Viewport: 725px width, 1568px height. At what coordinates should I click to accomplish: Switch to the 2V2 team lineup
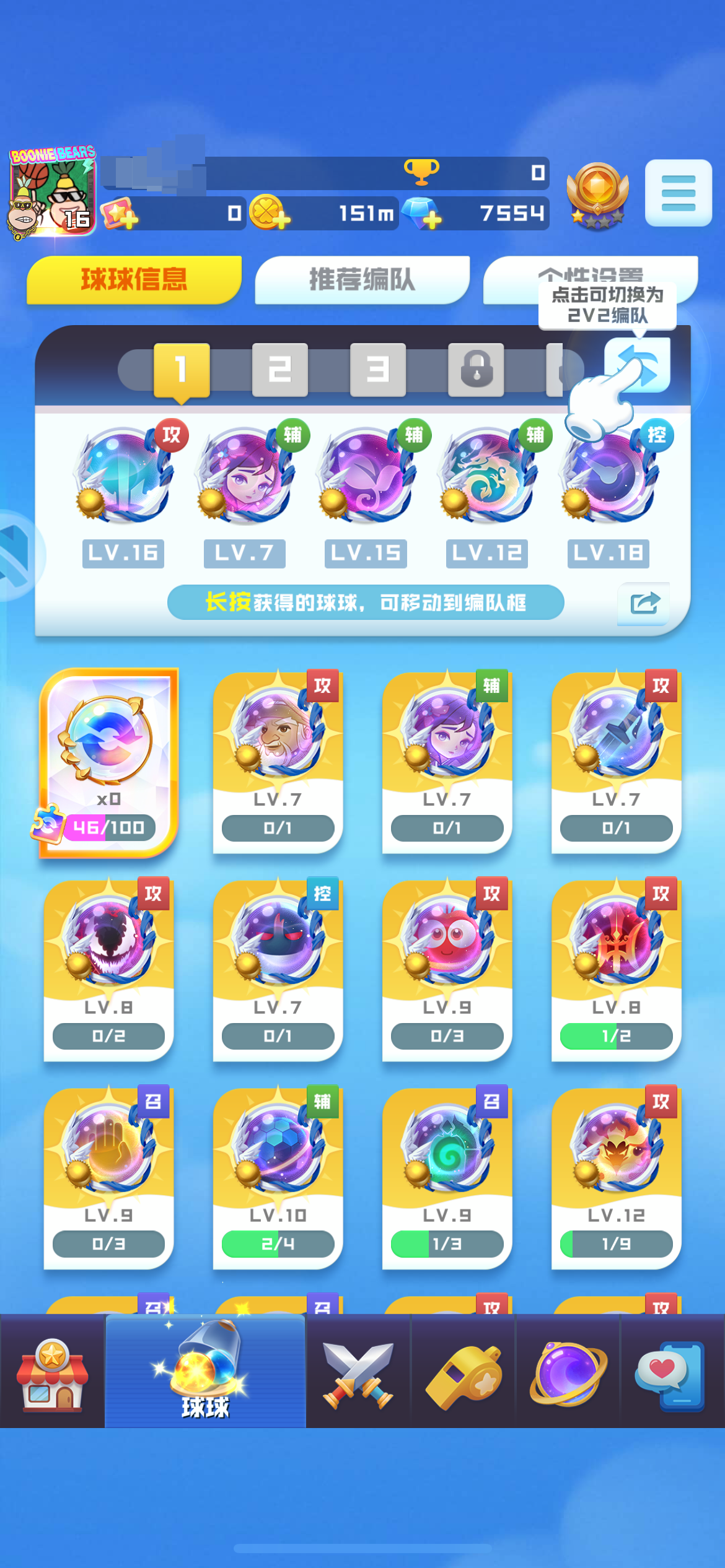637,365
